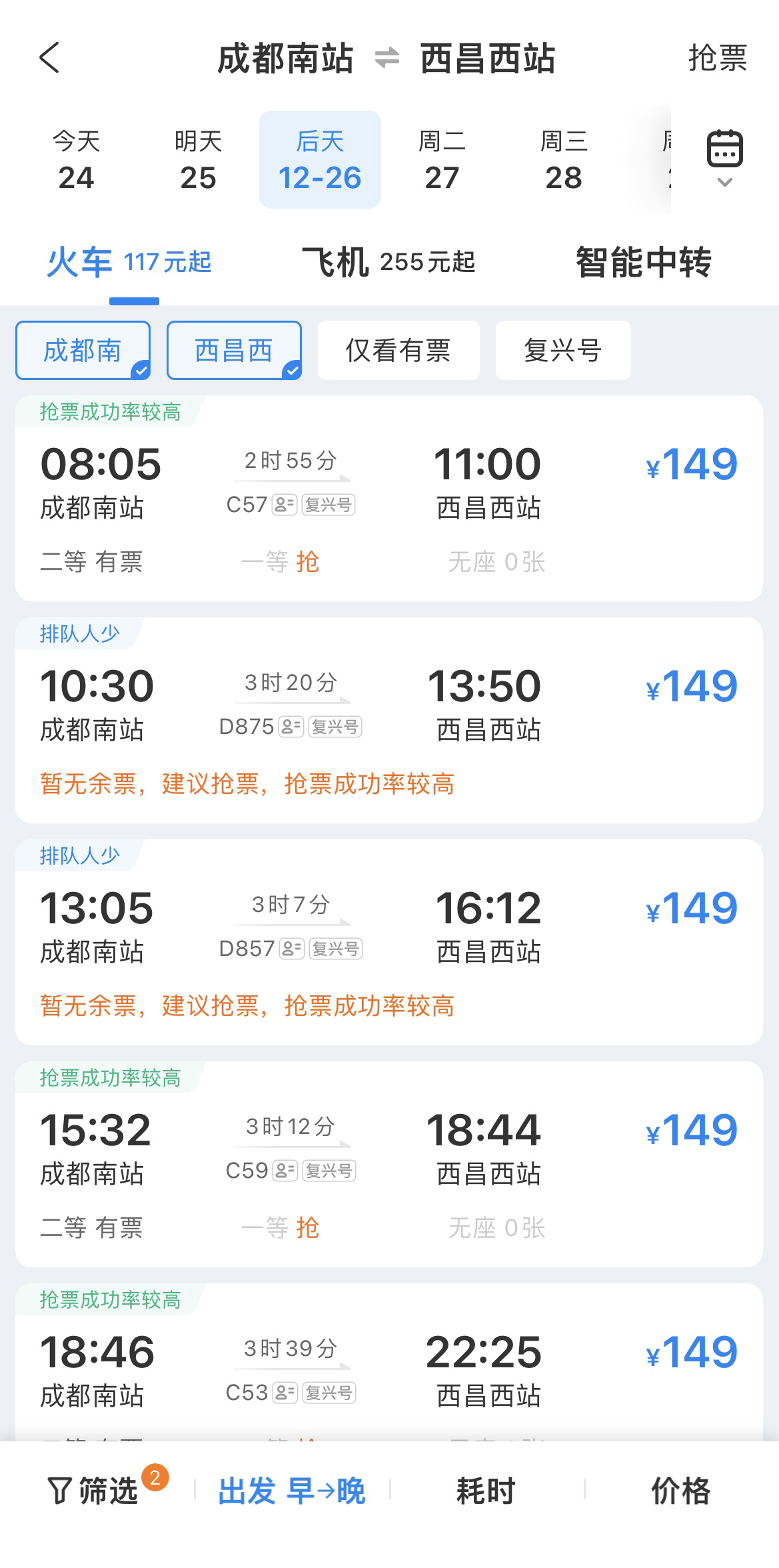Choose 周三 28 as travel date
The width and height of the screenshot is (779, 1568).
click(564, 160)
